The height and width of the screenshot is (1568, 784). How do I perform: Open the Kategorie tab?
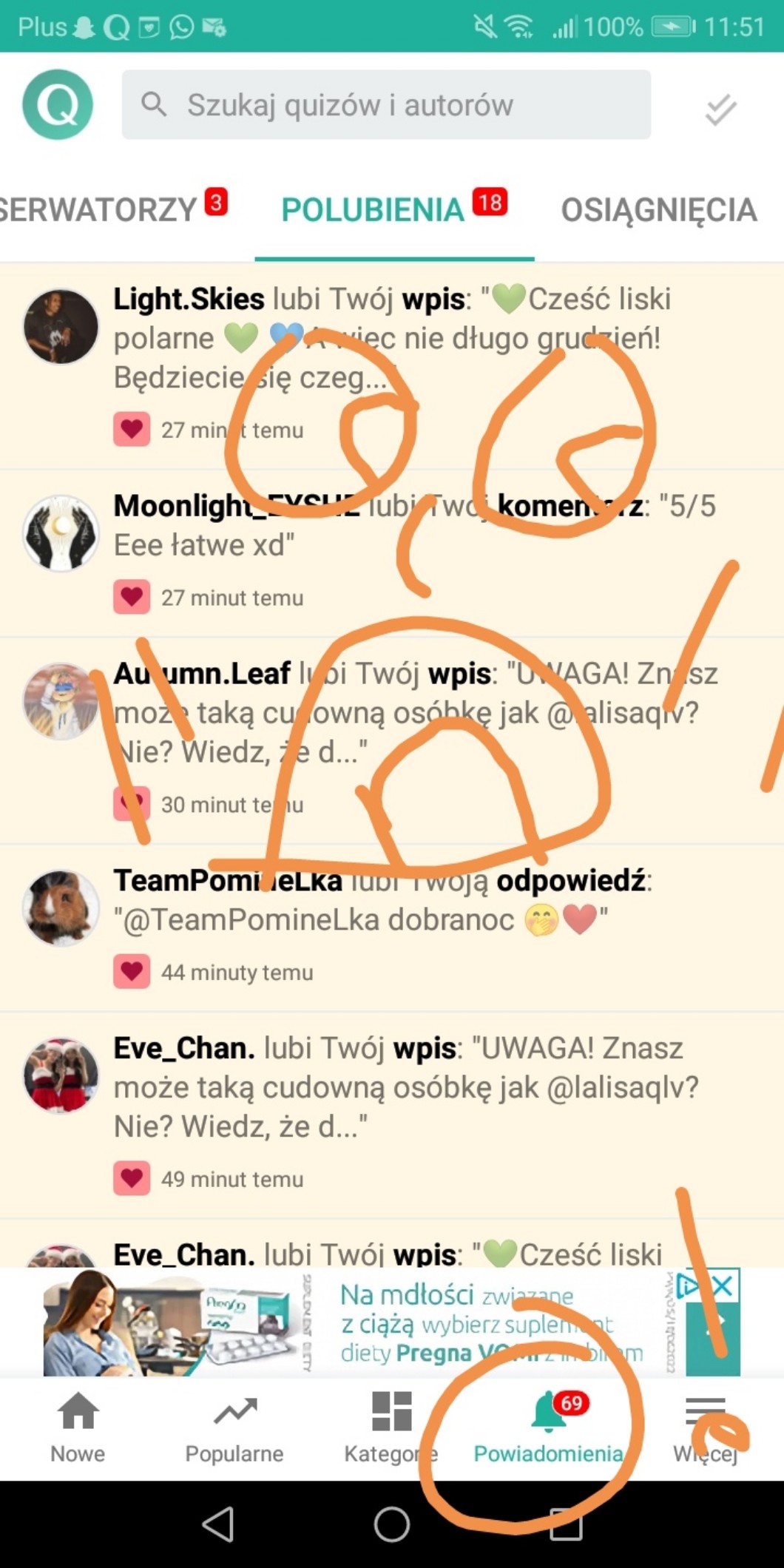(x=391, y=1427)
